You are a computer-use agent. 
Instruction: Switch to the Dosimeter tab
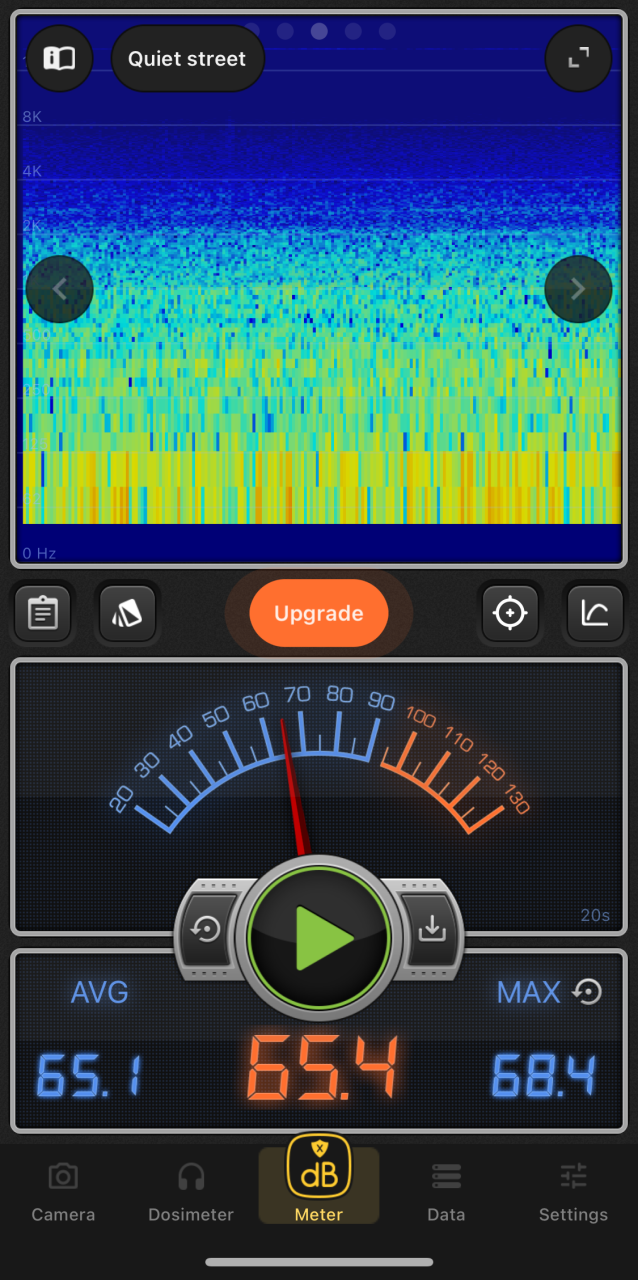tap(191, 1192)
